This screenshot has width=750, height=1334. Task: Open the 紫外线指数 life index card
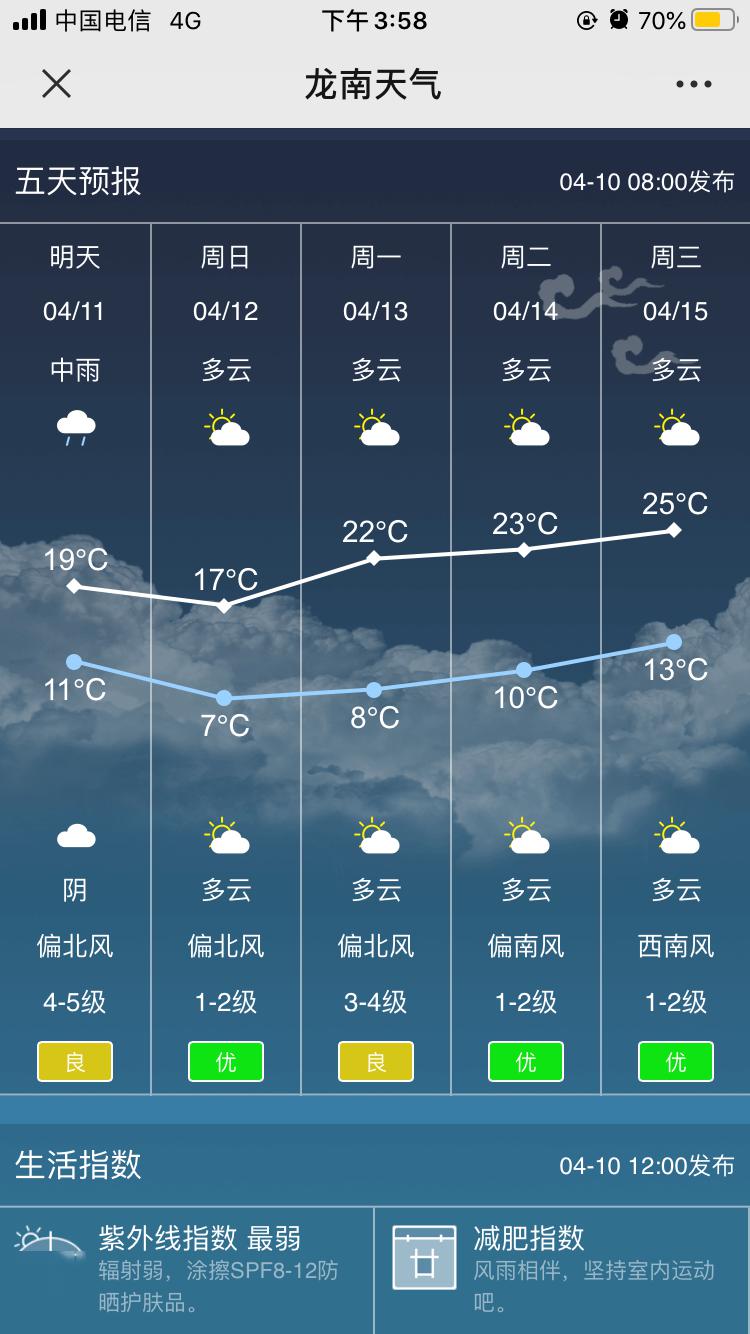pyautogui.click(x=188, y=1268)
